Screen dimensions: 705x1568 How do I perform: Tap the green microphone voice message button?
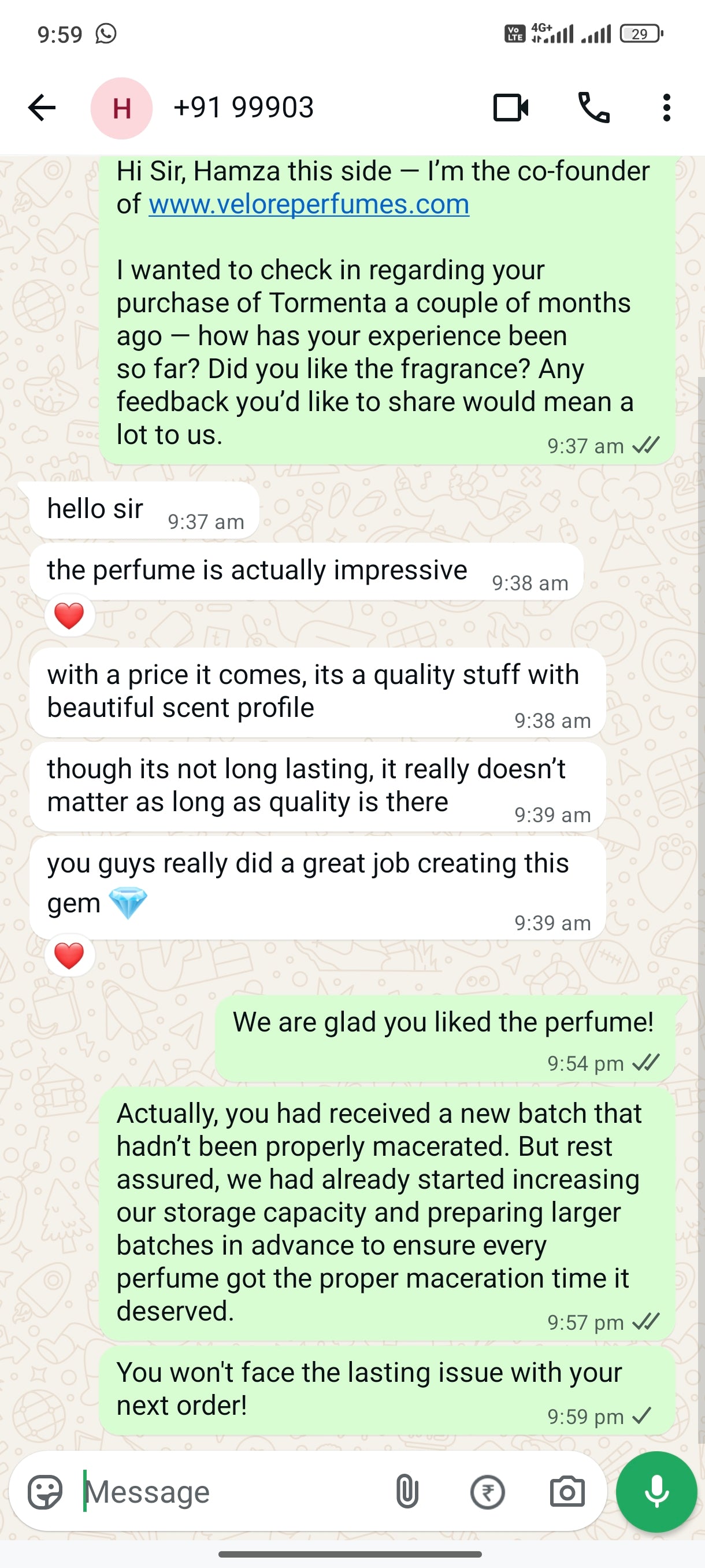pyautogui.click(x=656, y=1492)
